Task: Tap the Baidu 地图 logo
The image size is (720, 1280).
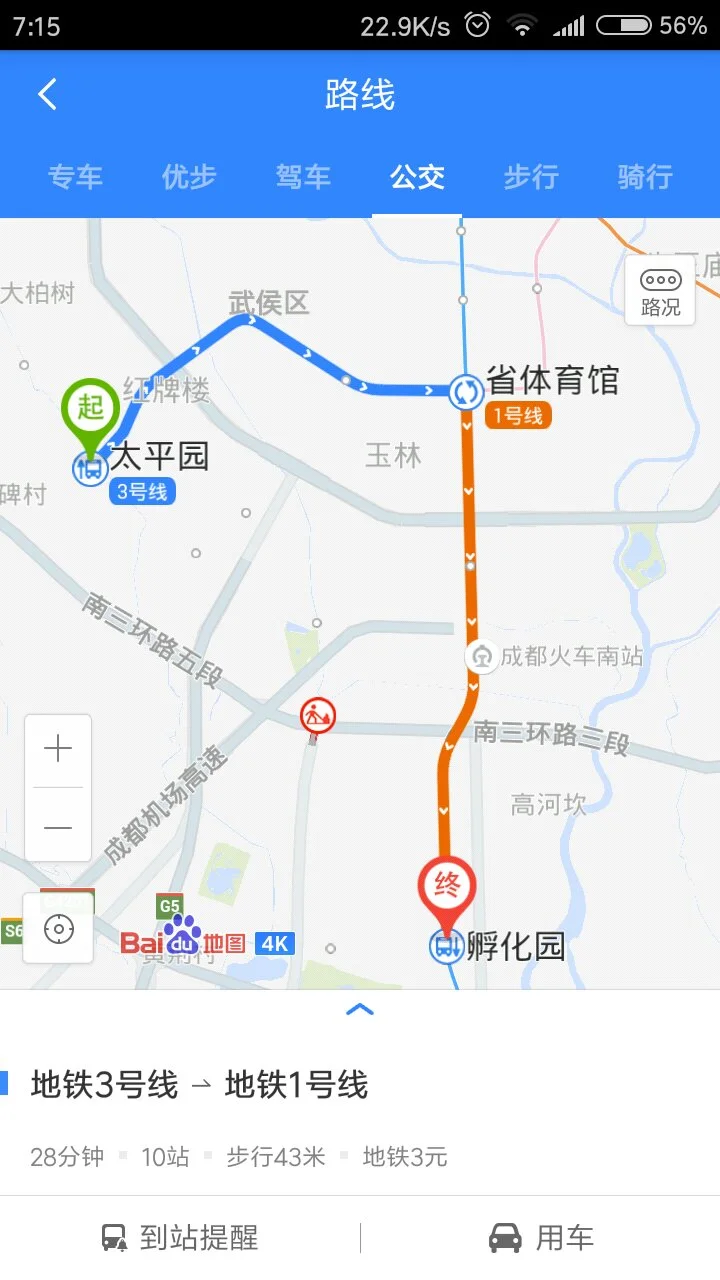Action: (184, 944)
